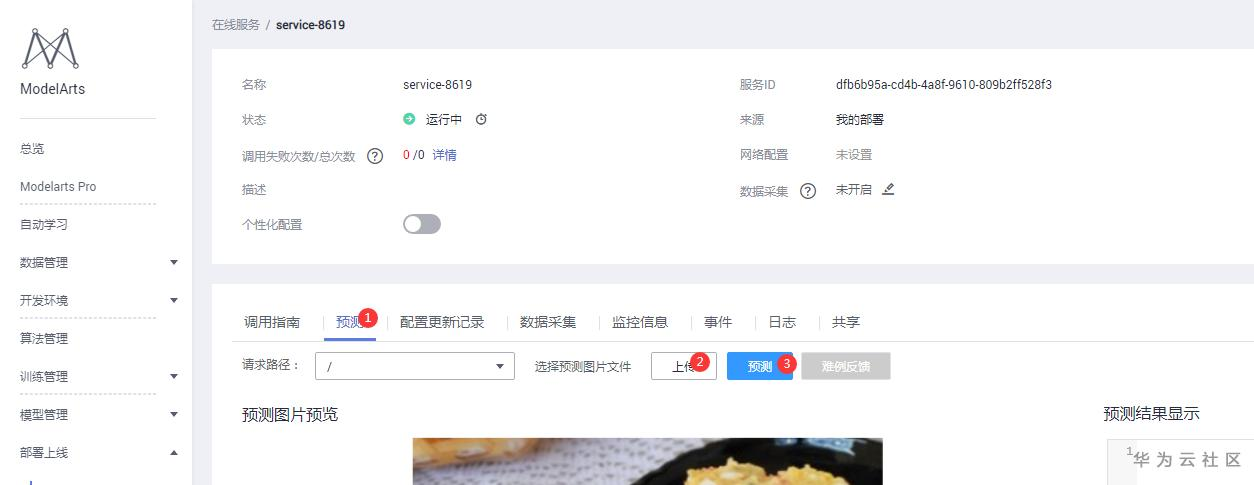
Task: Expand the 模型管理 menu
Action: click(98, 415)
